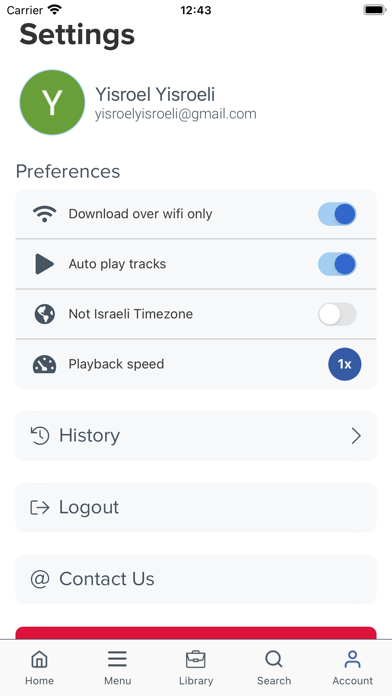Open the History row
The height and width of the screenshot is (696, 392).
[196, 436]
